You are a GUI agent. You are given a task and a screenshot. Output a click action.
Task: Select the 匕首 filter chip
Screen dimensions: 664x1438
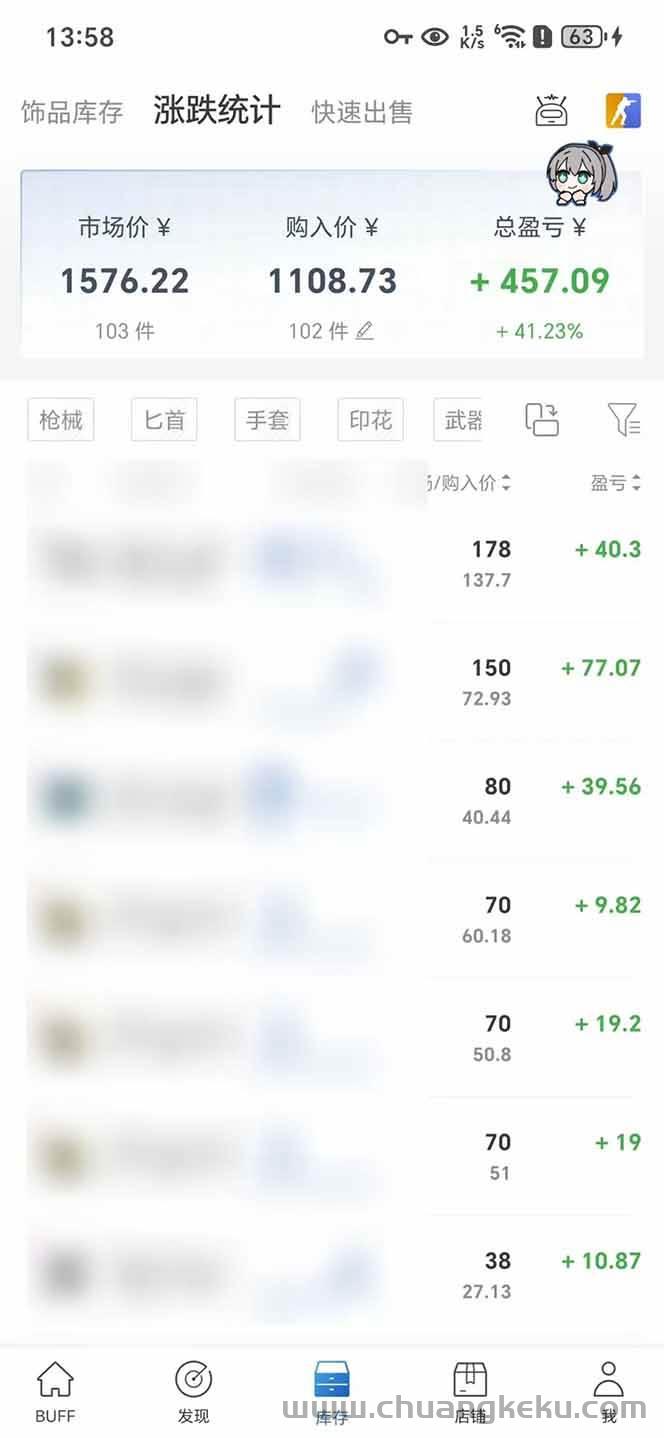pyautogui.click(x=164, y=420)
